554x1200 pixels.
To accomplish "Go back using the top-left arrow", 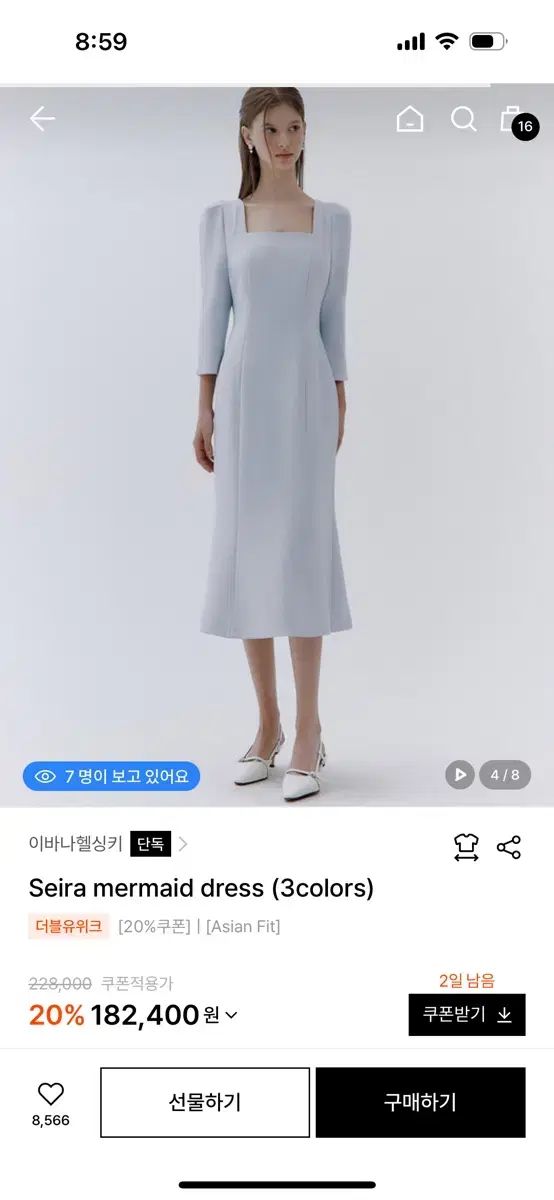I will pyautogui.click(x=42, y=119).
